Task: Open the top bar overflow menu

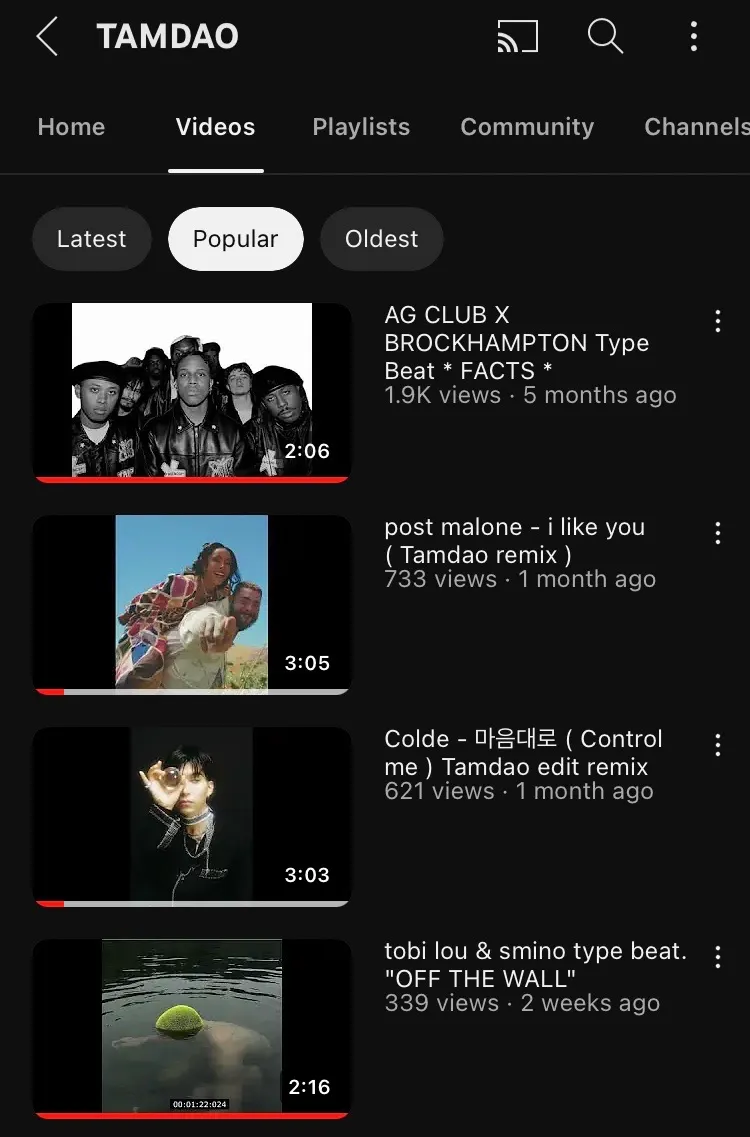Action: click(693, 37)
